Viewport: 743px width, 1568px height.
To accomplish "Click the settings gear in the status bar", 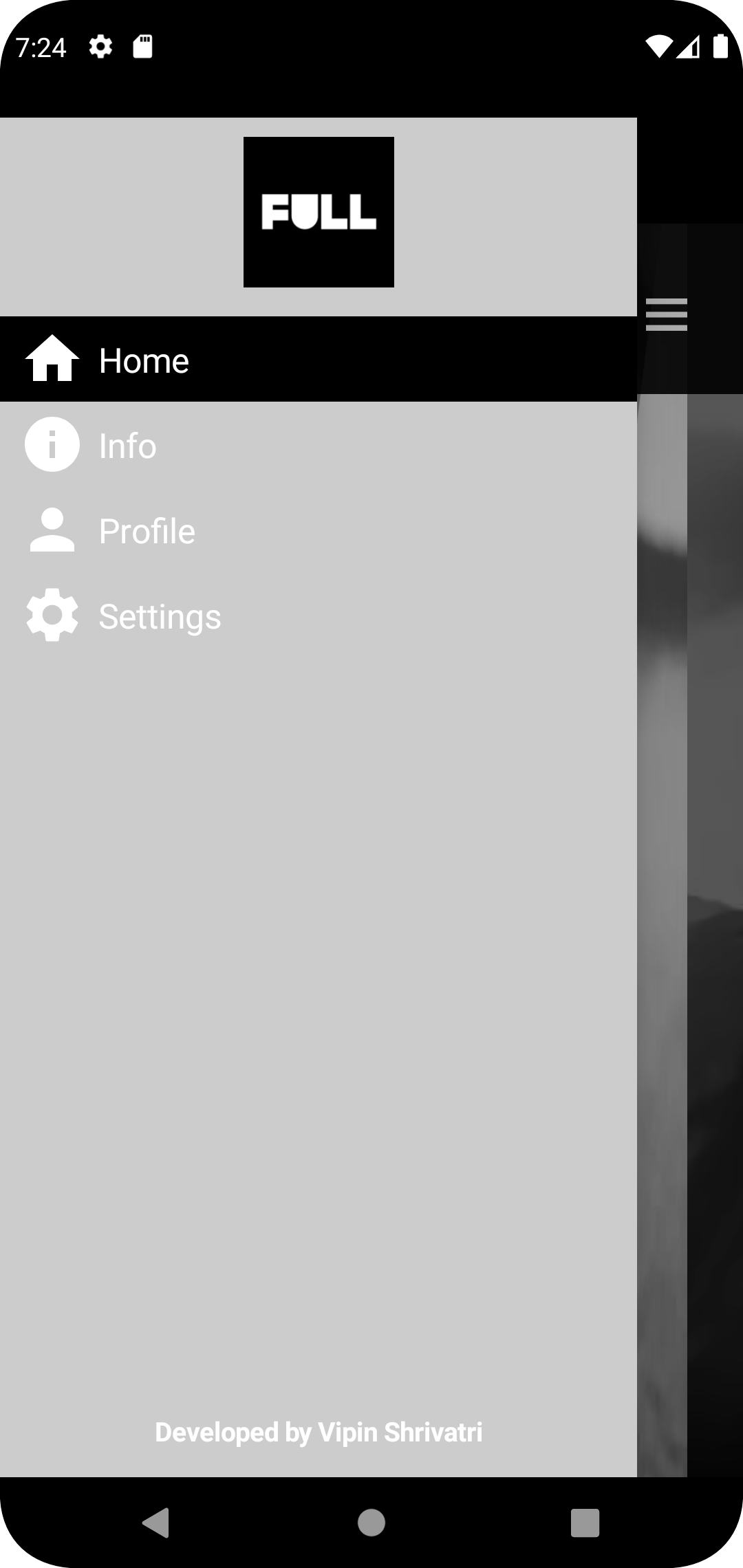I will [100, 45].
